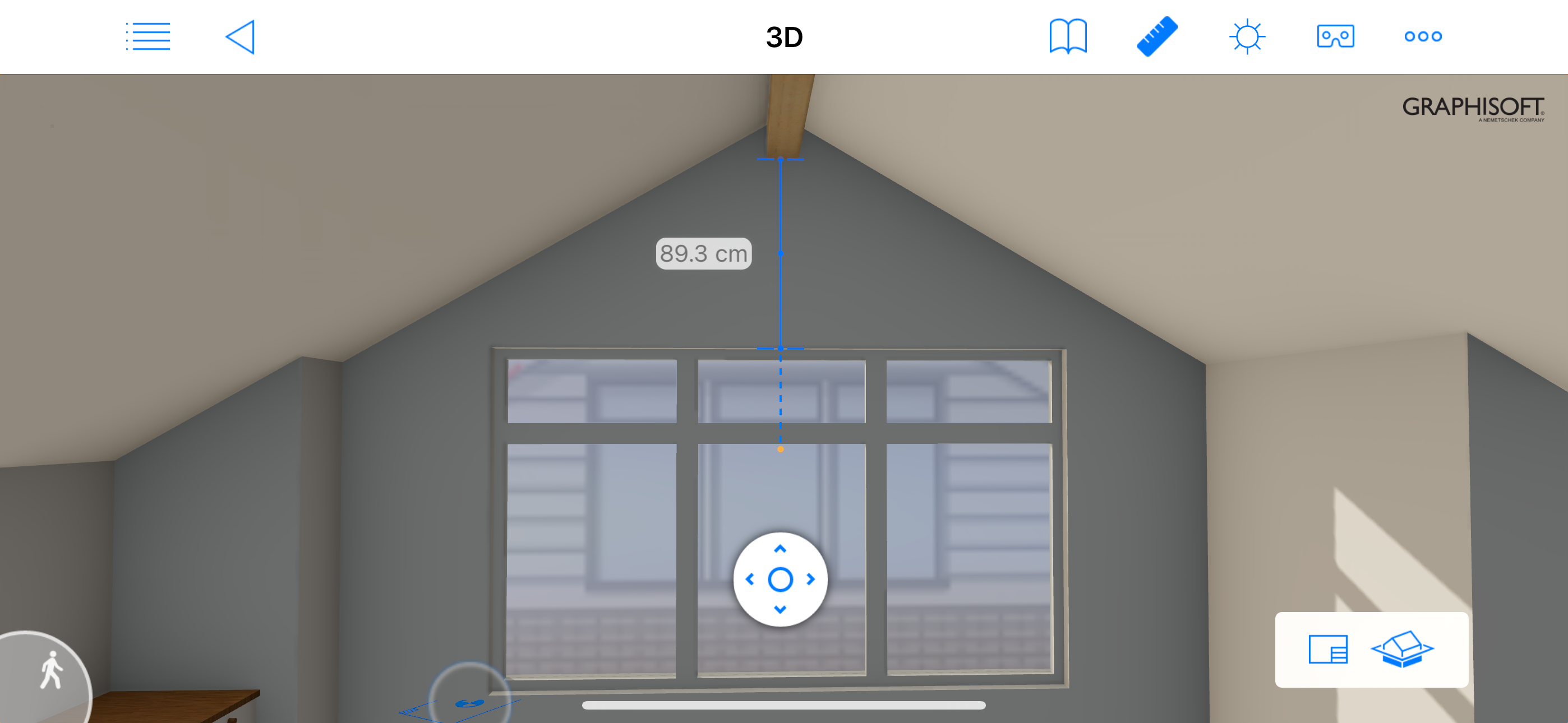Open the three-dot more options
The image size is (1568, 723).
[1423, 36]
